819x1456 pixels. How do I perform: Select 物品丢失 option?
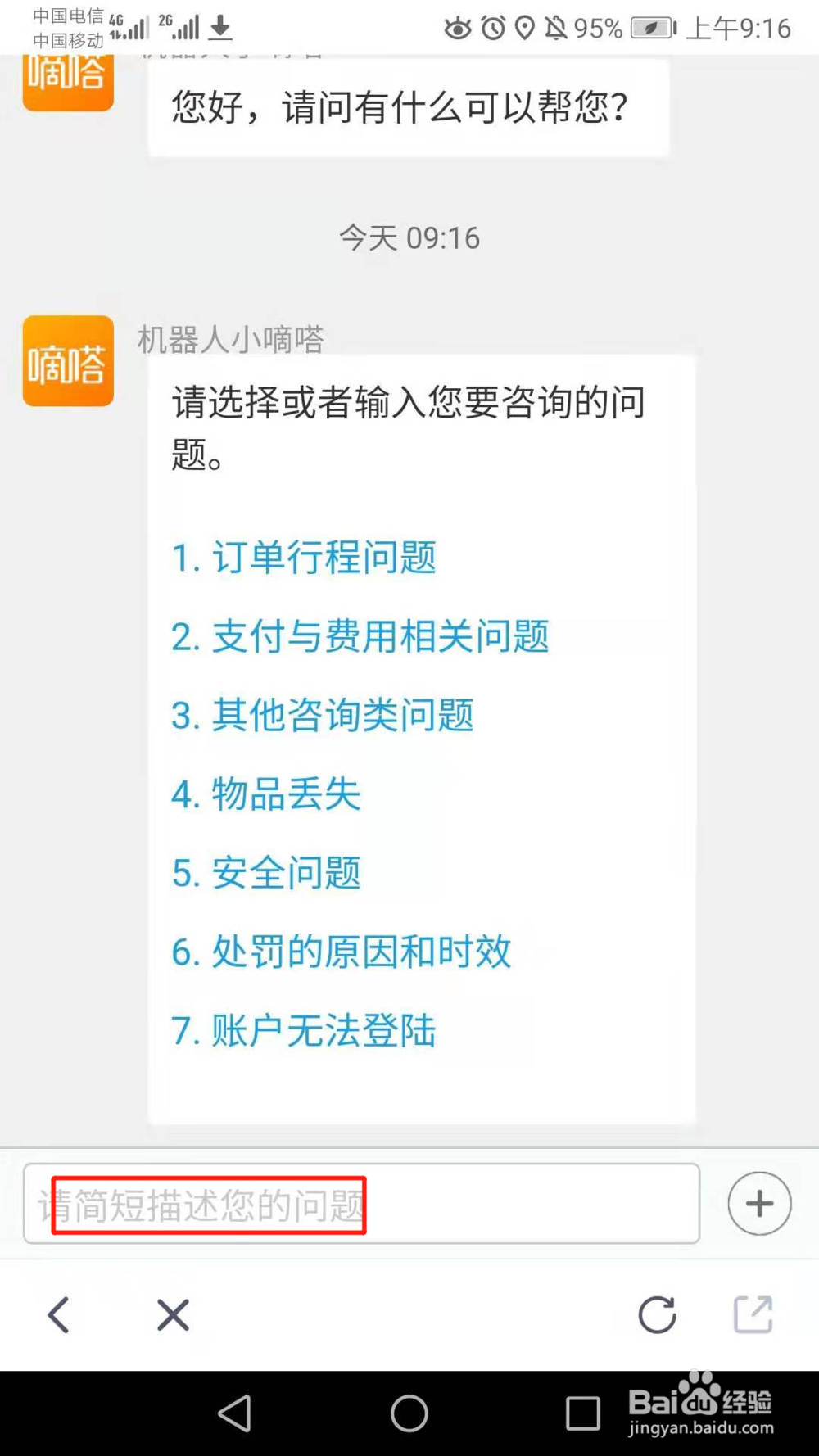click(267, 794)
